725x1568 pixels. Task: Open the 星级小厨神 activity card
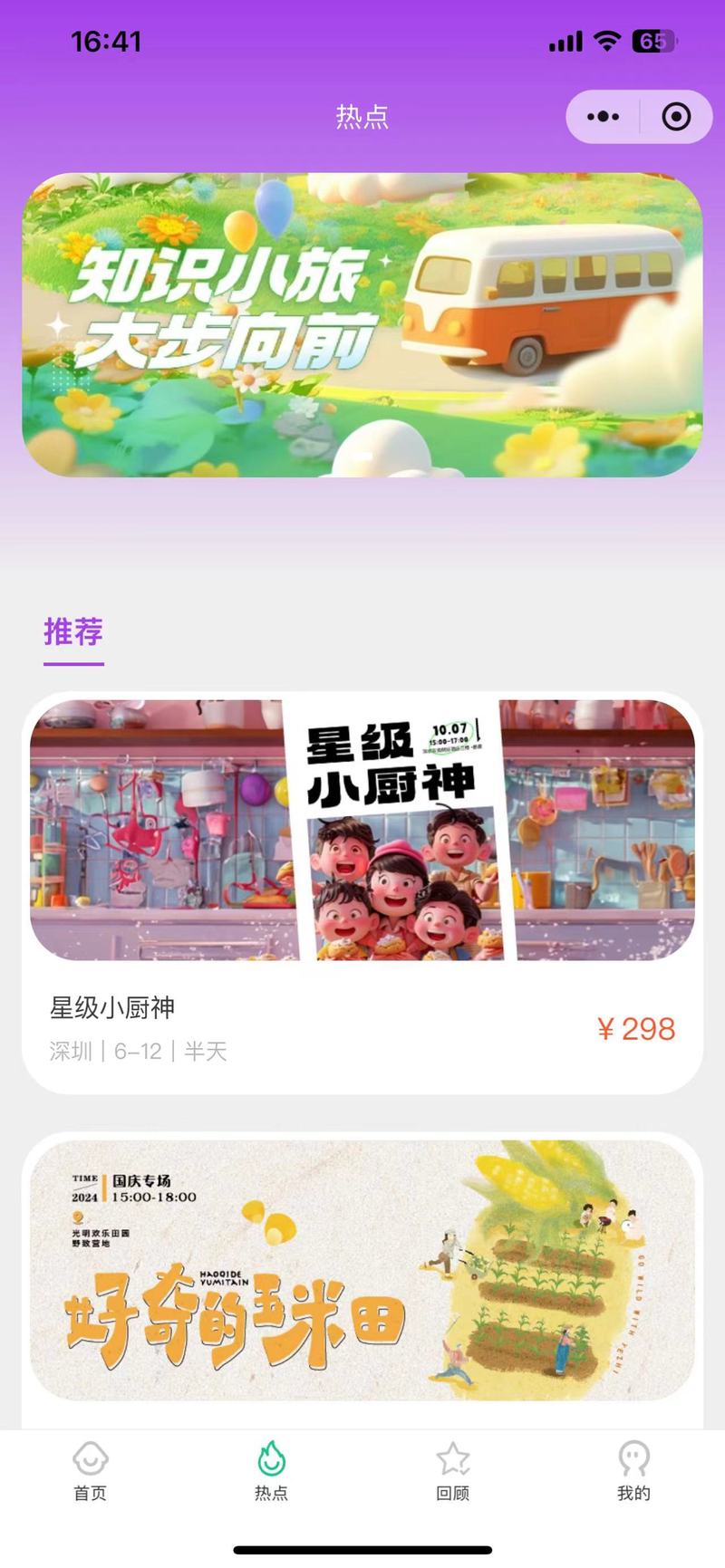pyautogui.click(x=362, y=892)
